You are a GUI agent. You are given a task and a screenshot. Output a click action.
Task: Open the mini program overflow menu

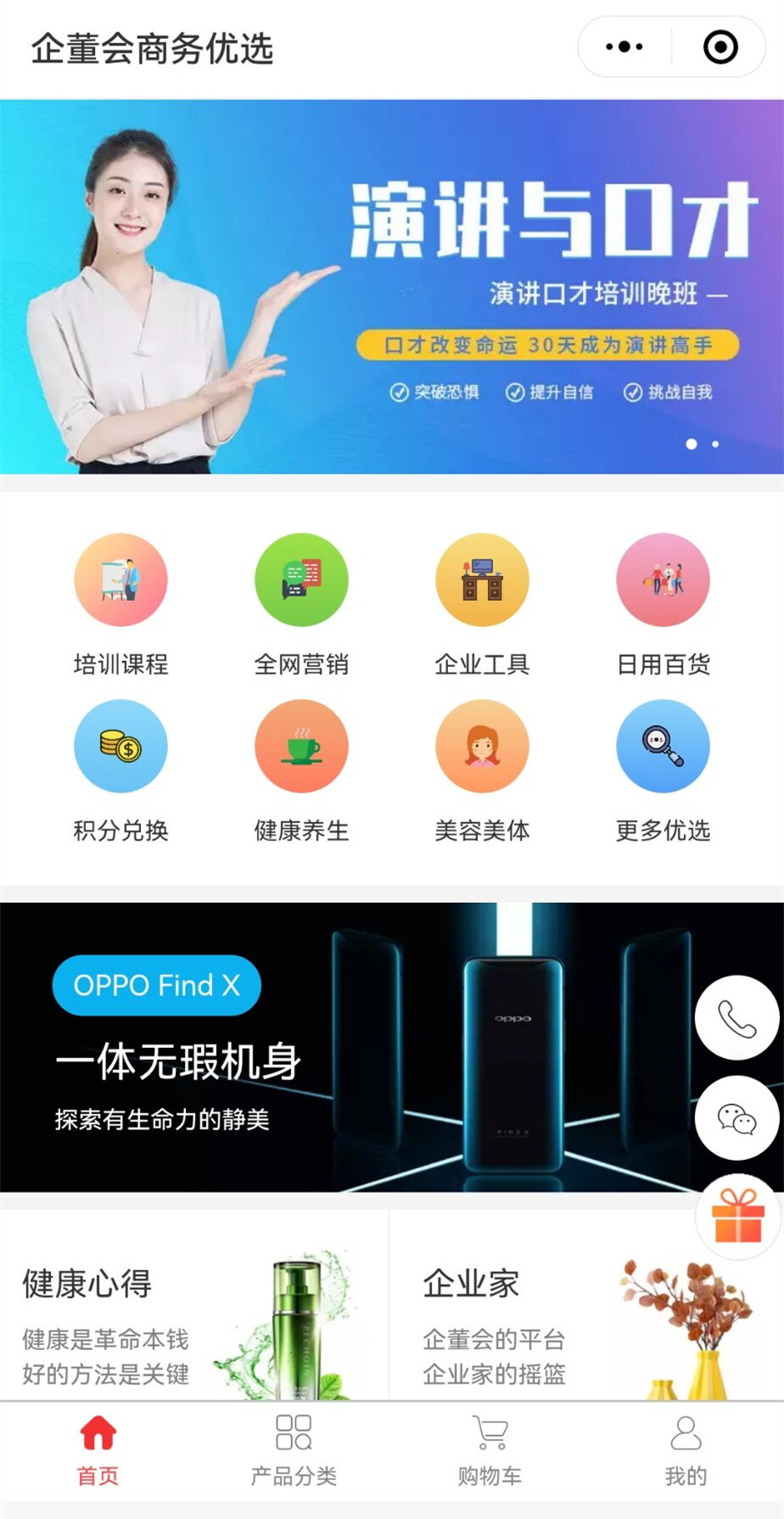pos(624,47)
